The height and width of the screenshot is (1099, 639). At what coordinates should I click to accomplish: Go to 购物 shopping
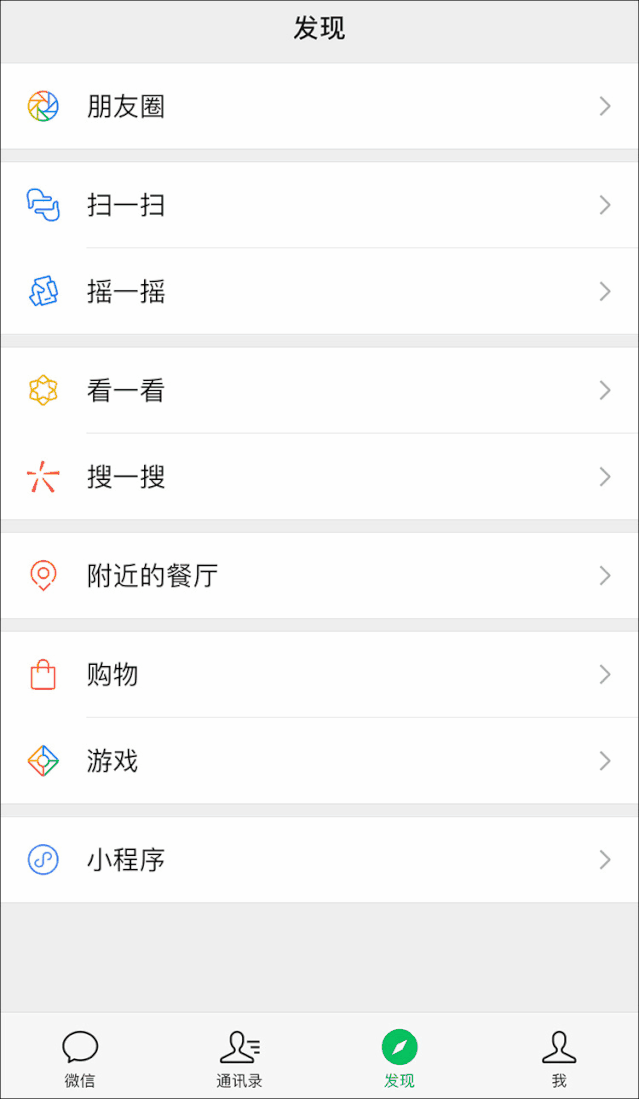point(320,674)
